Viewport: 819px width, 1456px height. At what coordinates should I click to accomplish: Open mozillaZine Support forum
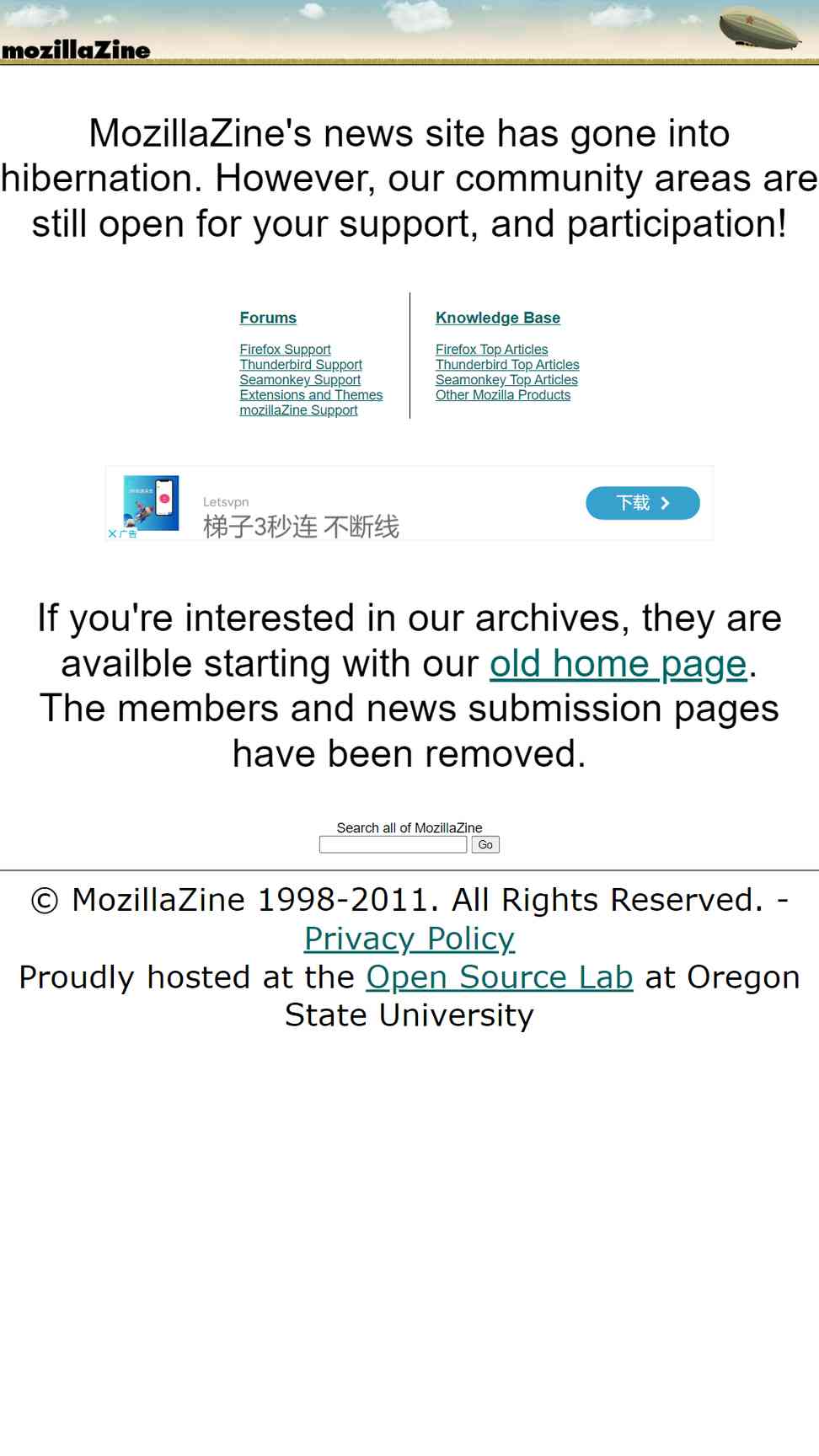[298, 409]
